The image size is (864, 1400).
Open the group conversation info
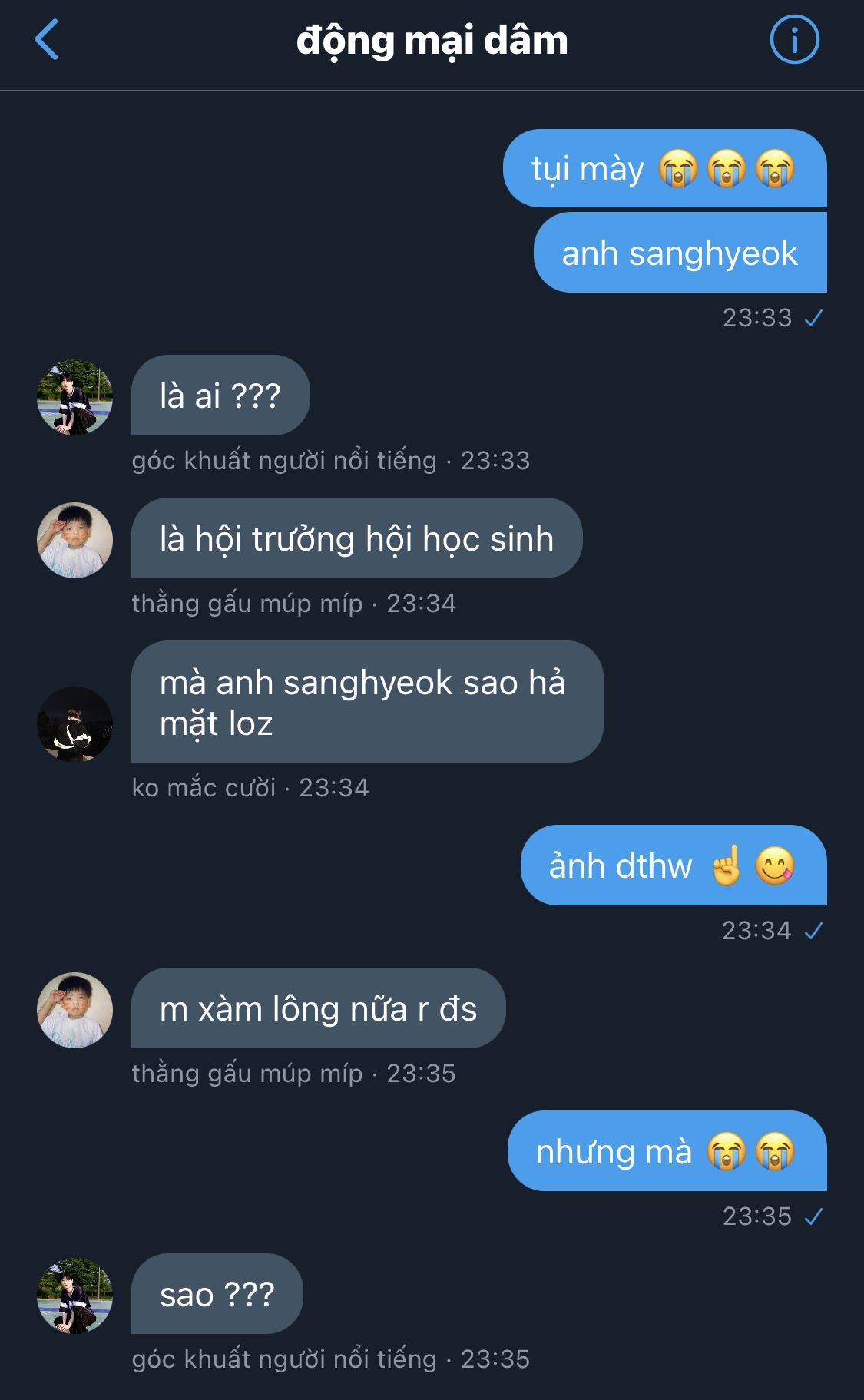794,40
